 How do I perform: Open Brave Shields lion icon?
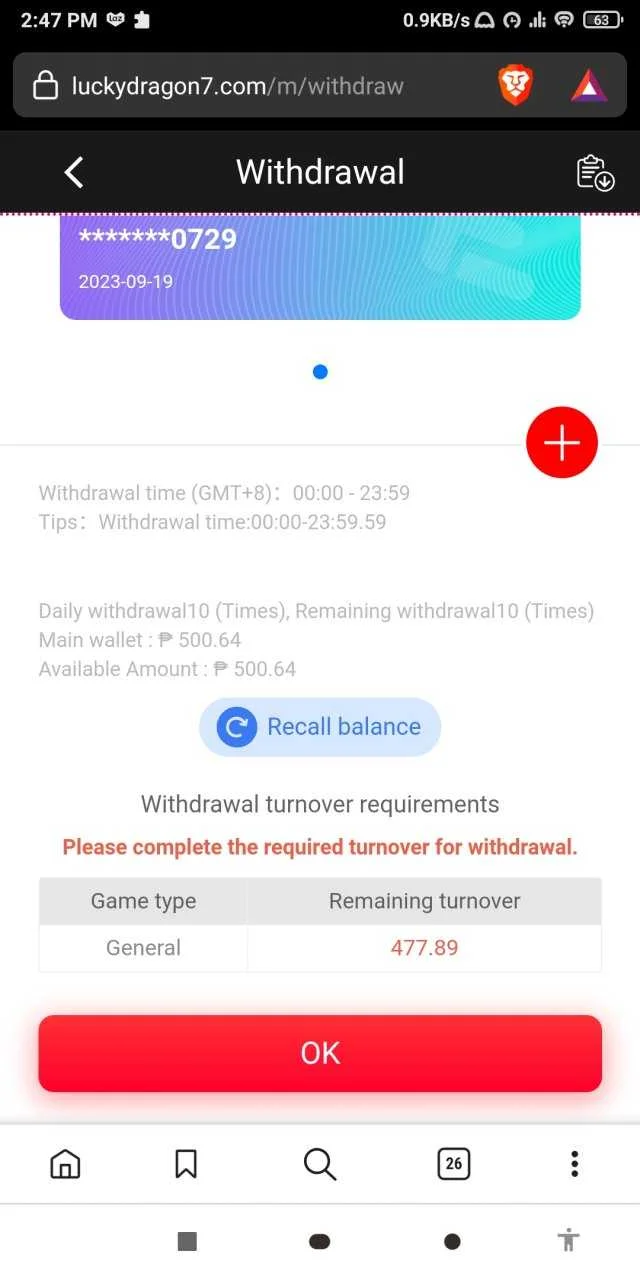tap(515, 86)
